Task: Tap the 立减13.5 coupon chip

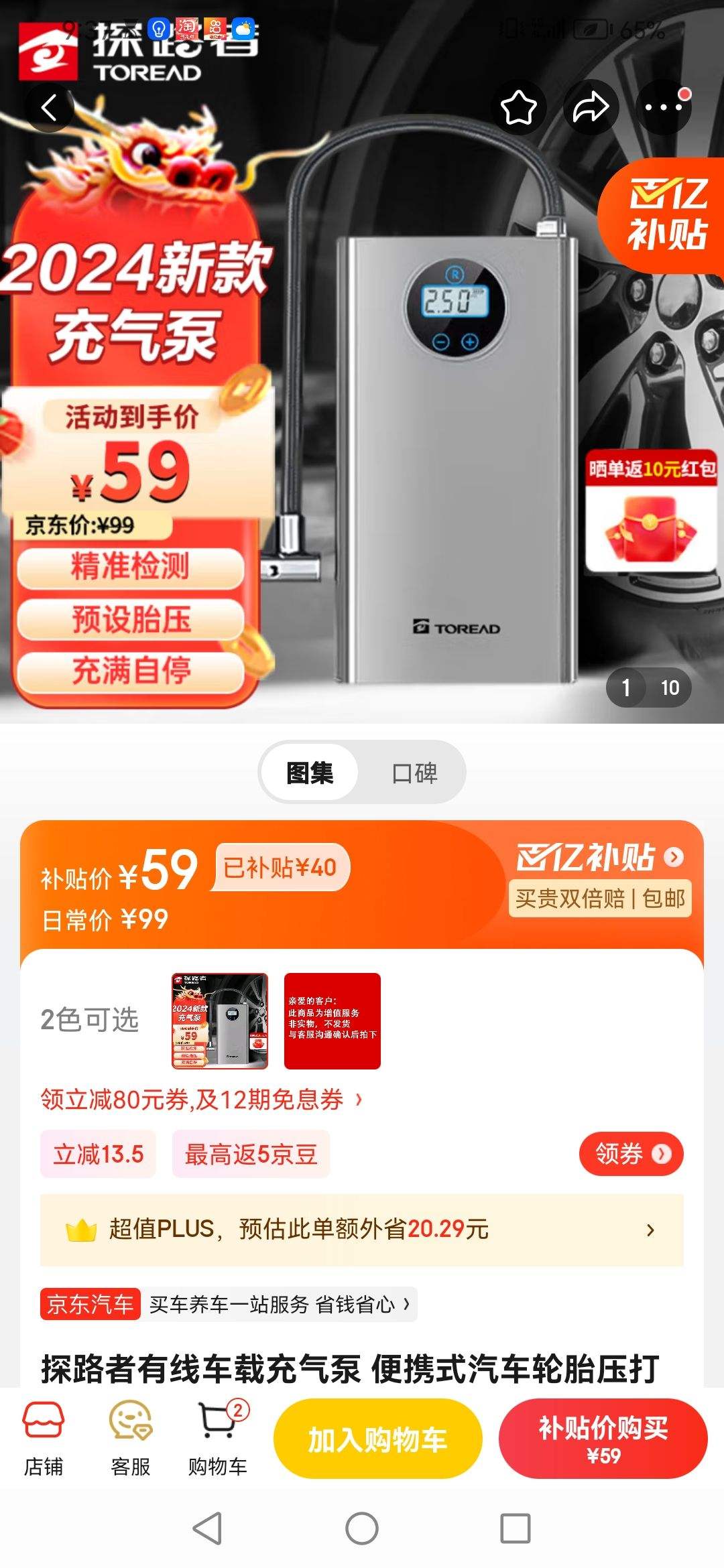Action: click(x=99, y=1154)
